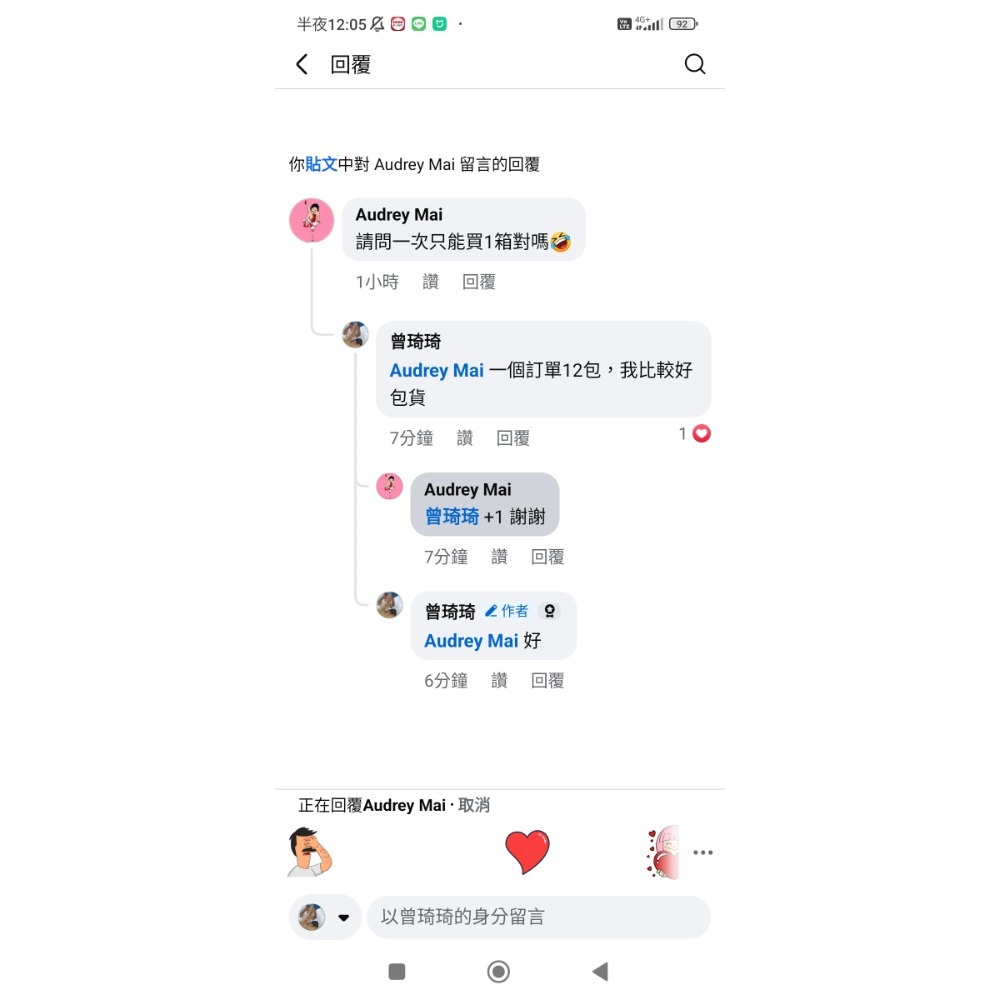Like the comment about 一個訂單12包

click(465, 438)
